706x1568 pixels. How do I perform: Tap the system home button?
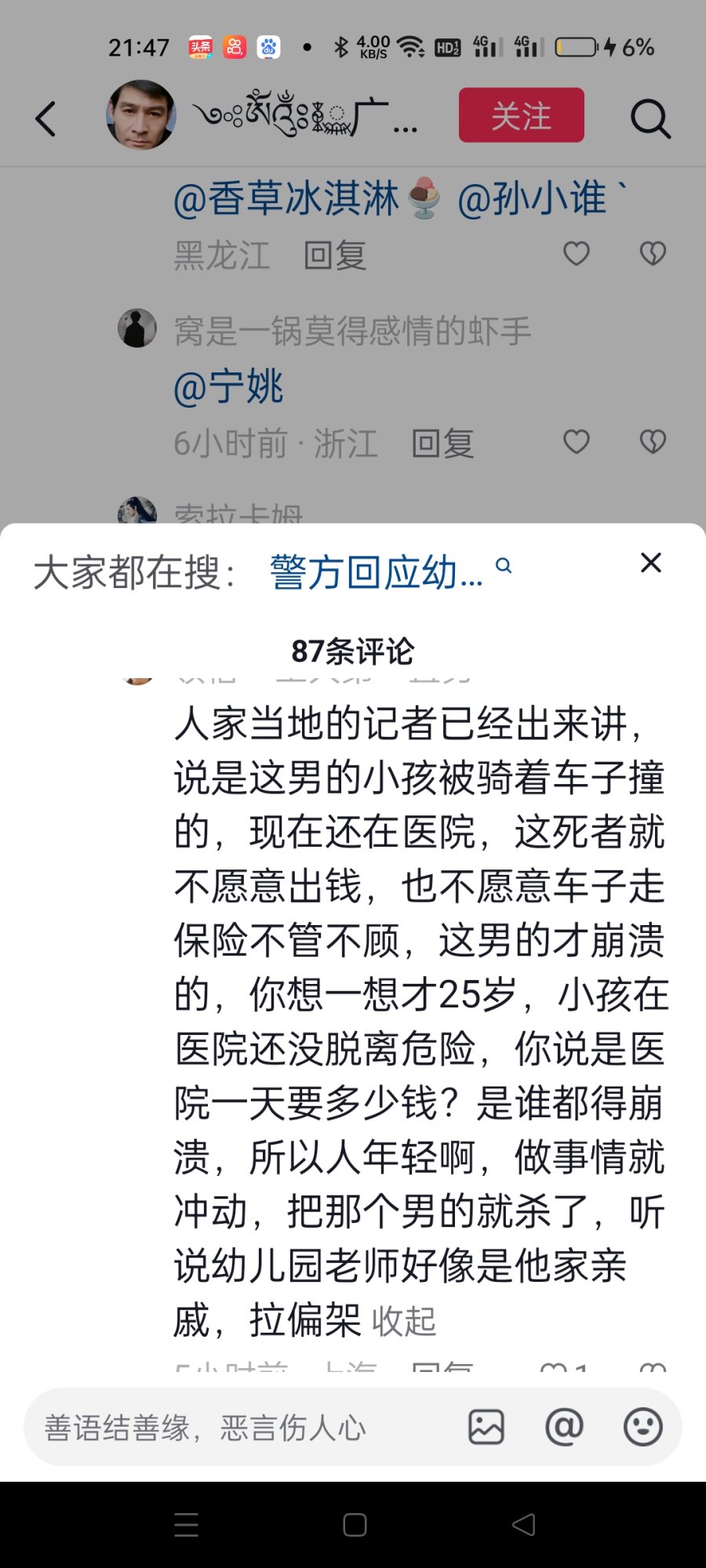[355, 1525]
